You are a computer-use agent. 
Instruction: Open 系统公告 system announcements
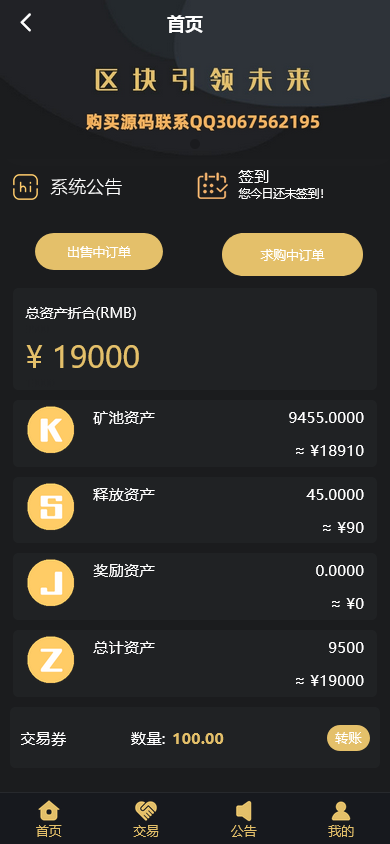point(68,187)
